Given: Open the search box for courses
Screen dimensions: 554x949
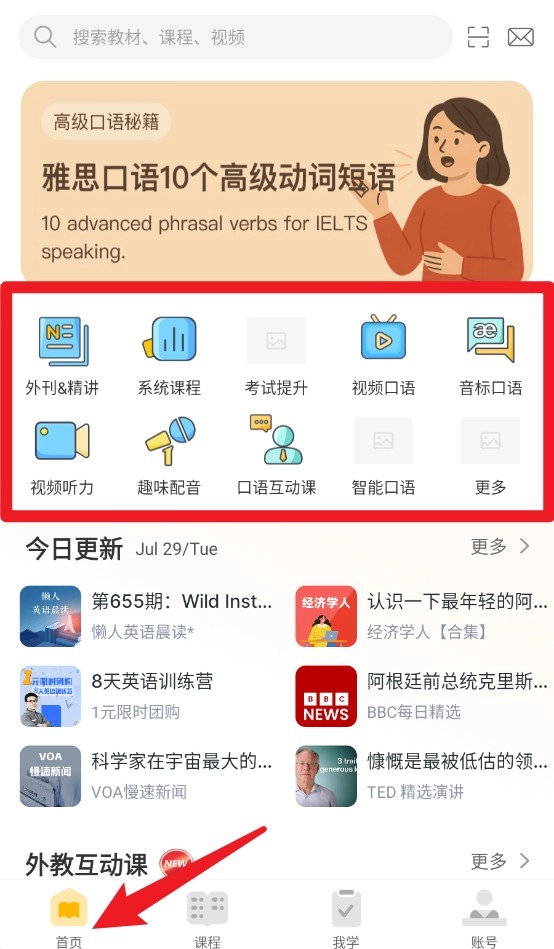Looking at the screenshot, I should (x=236, y=37).
